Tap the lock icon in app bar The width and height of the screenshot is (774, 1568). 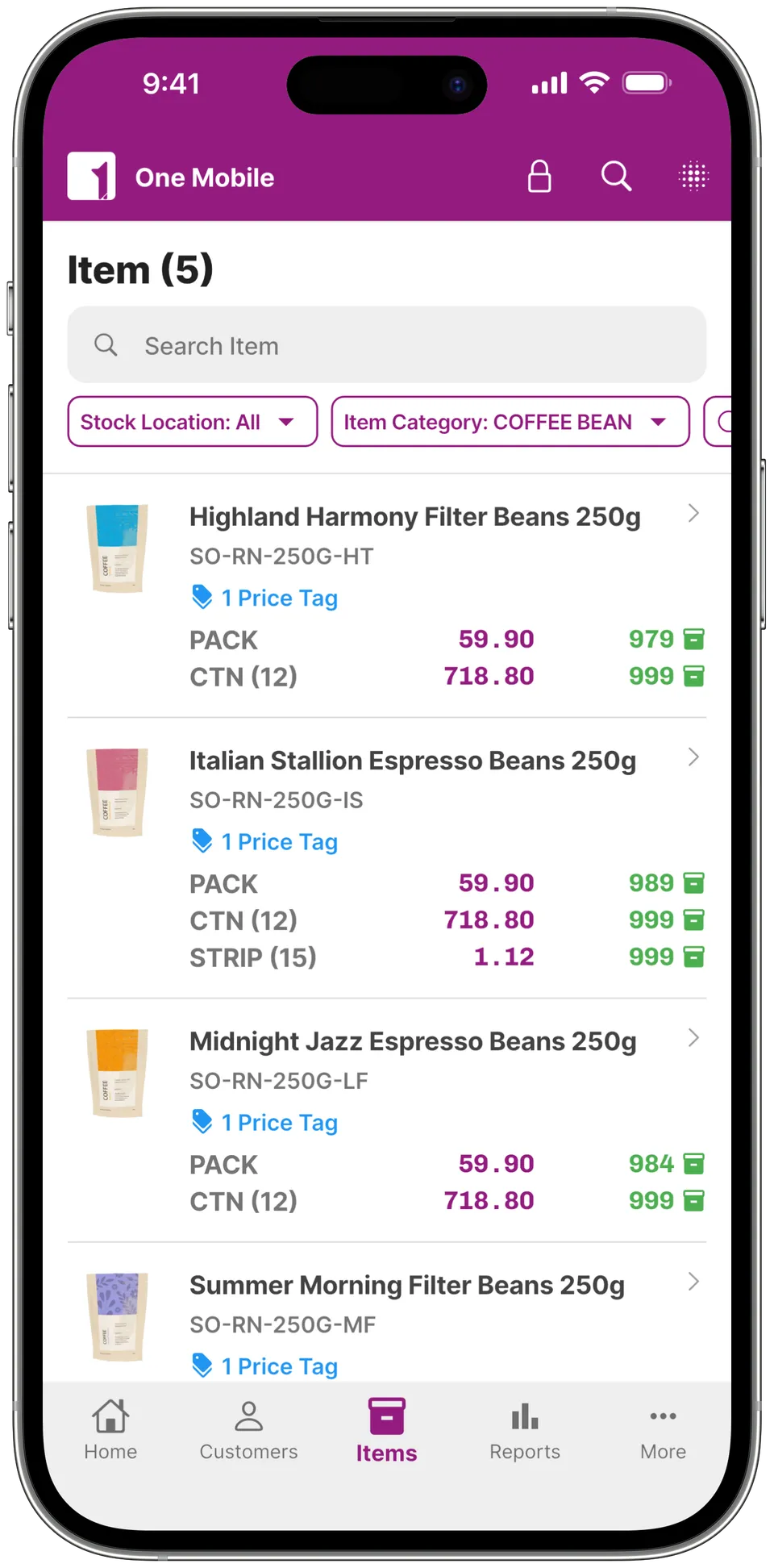click(539, 176)
